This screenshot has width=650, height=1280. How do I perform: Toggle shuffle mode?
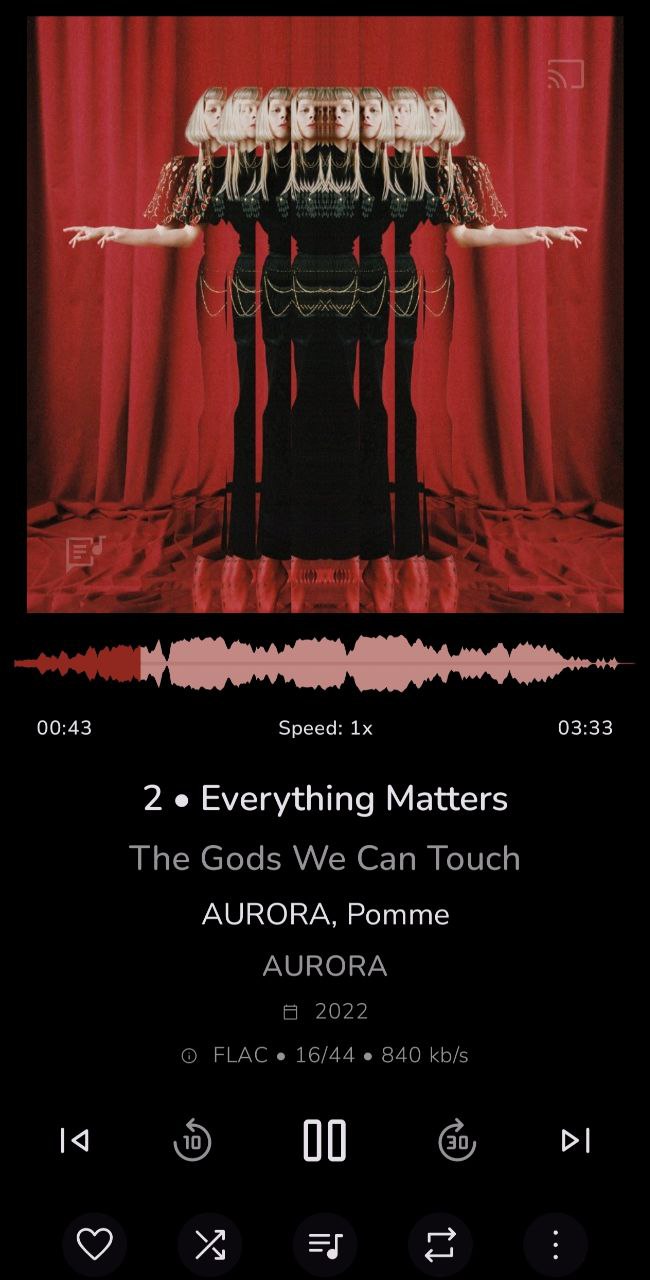point(210,1245)
